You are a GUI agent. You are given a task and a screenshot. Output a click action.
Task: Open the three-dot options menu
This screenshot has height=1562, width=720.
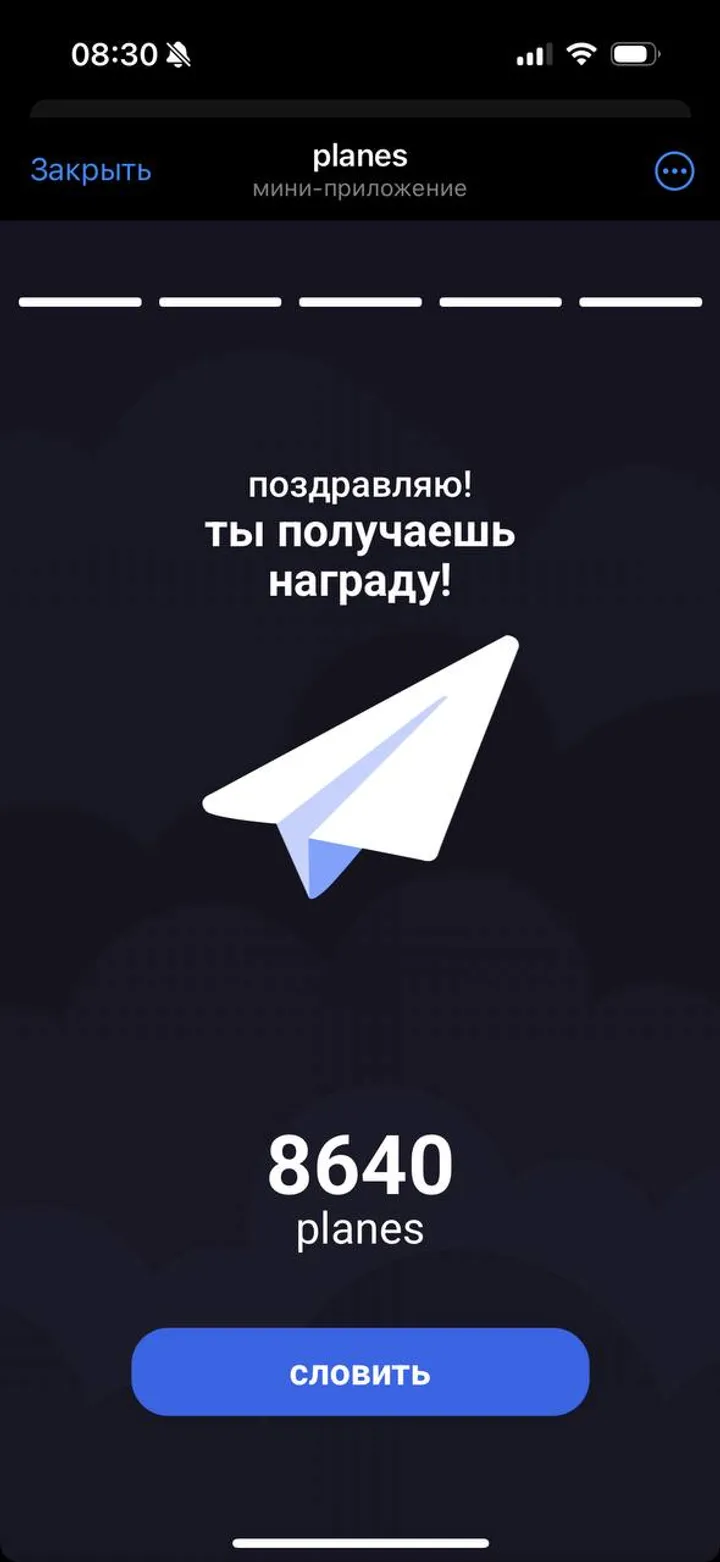coord(674,170)
